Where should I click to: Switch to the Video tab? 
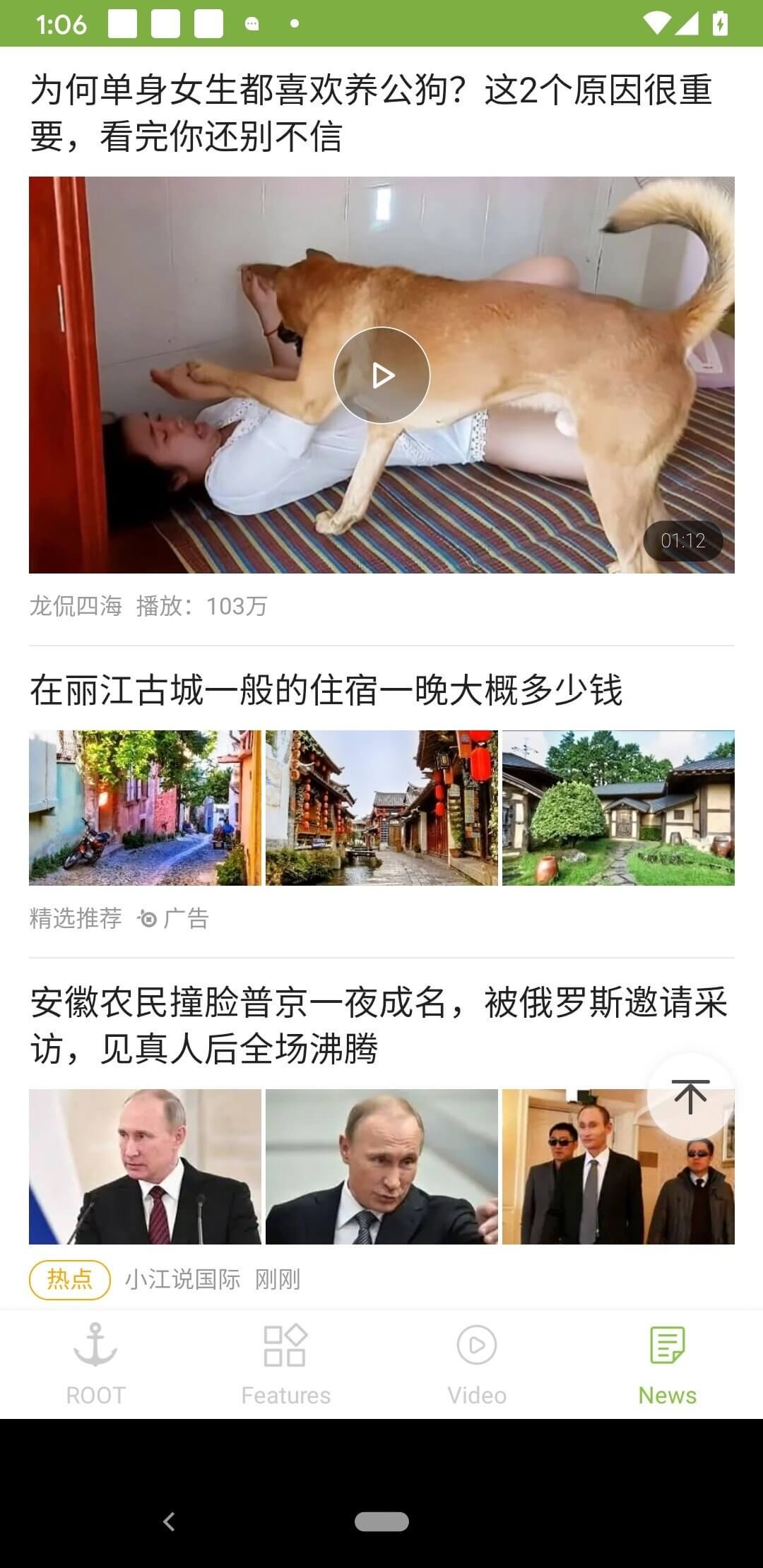click(x=477, y=1365)
